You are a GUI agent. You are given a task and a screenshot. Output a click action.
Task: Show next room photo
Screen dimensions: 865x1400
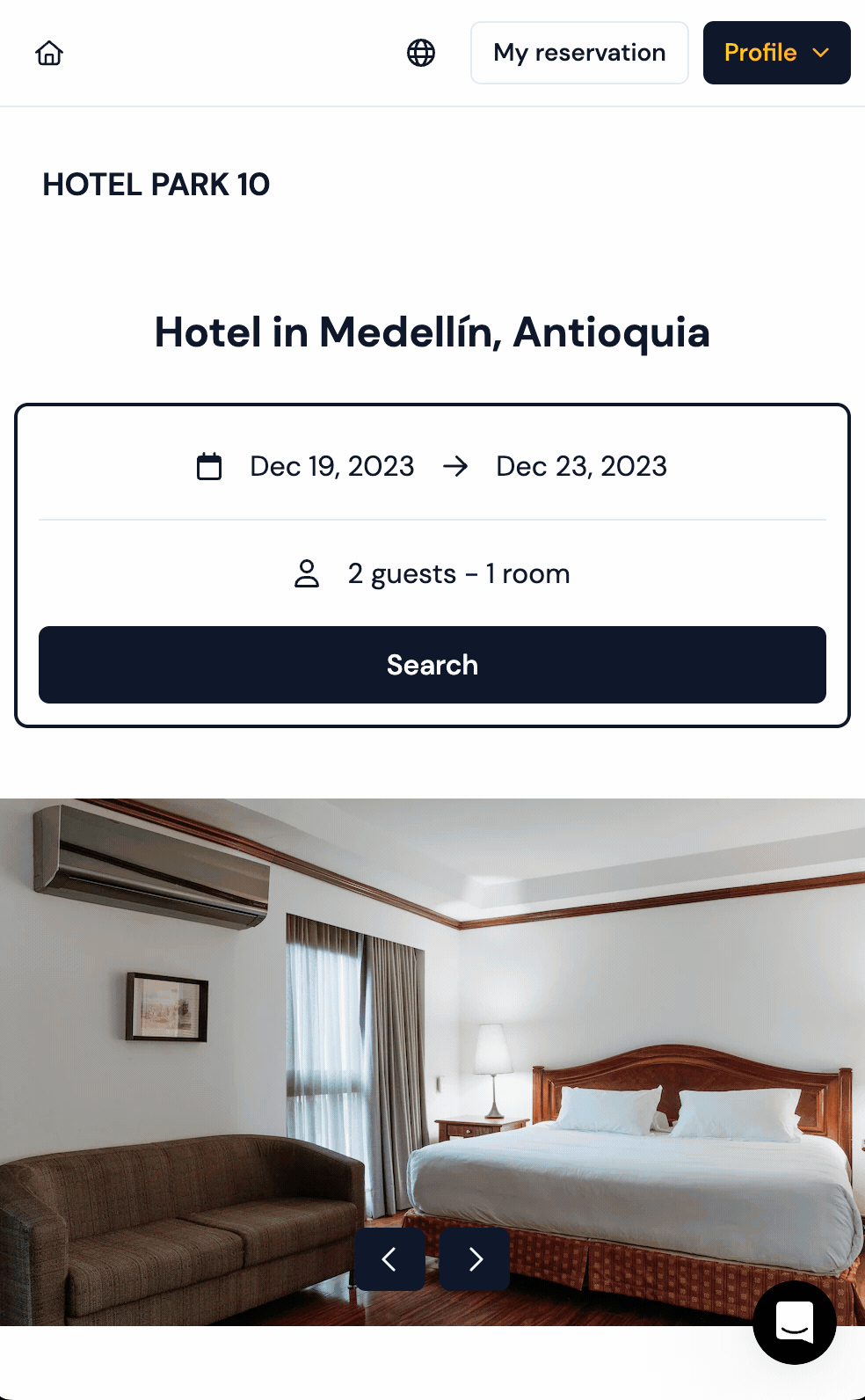point(475,1259)
